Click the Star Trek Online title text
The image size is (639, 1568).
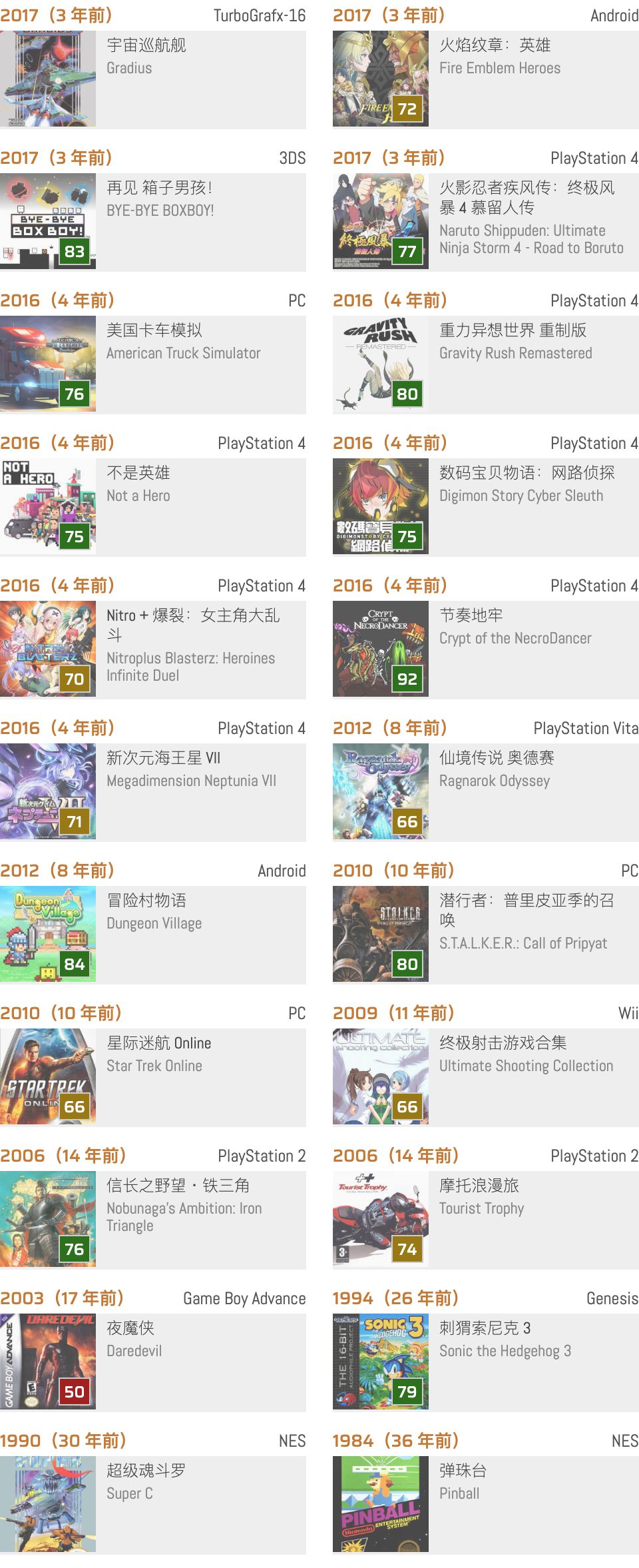tap(156, 1066)
